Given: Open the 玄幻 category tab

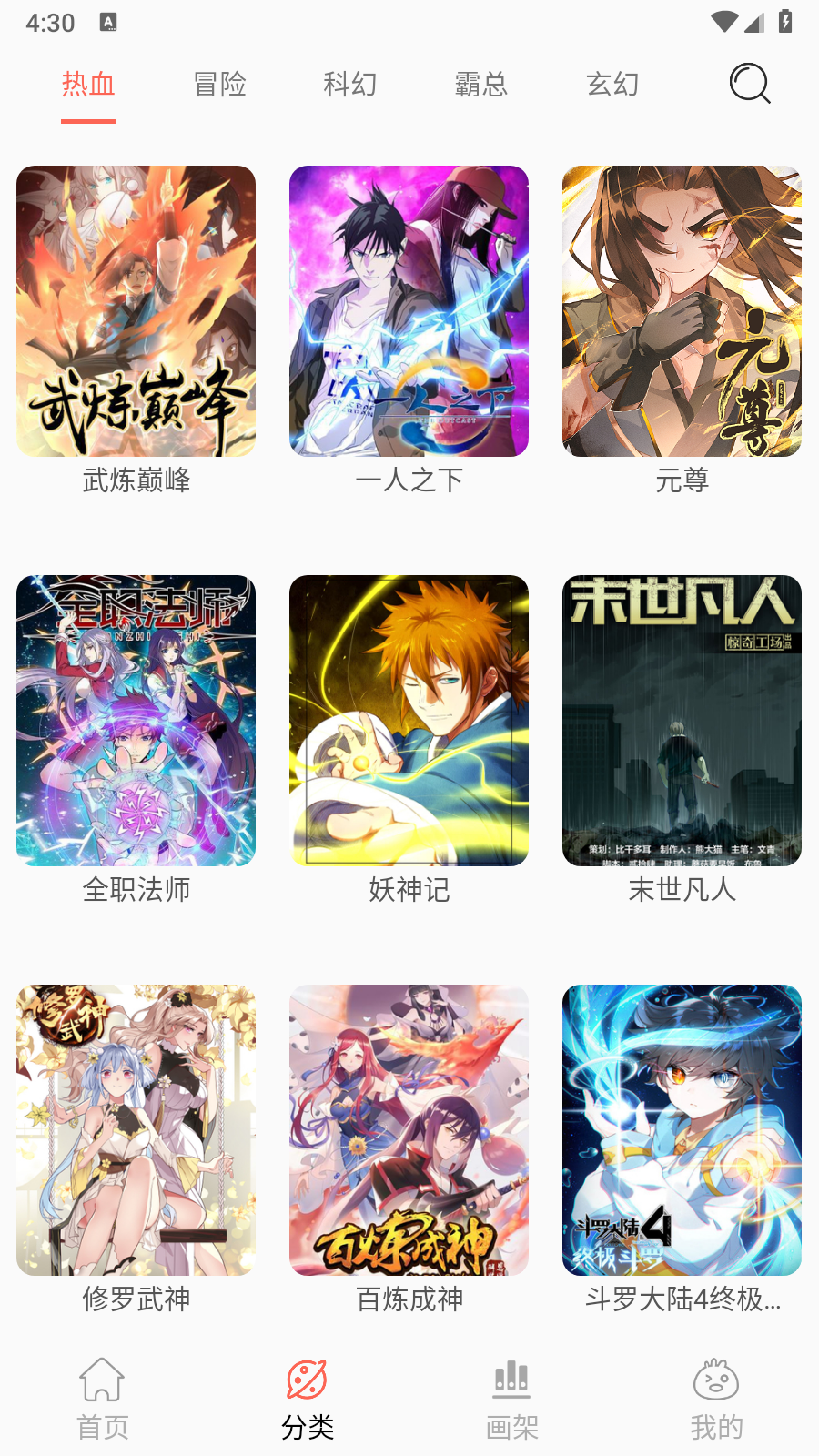Looking at the screenshot, I should click(612, 85).
